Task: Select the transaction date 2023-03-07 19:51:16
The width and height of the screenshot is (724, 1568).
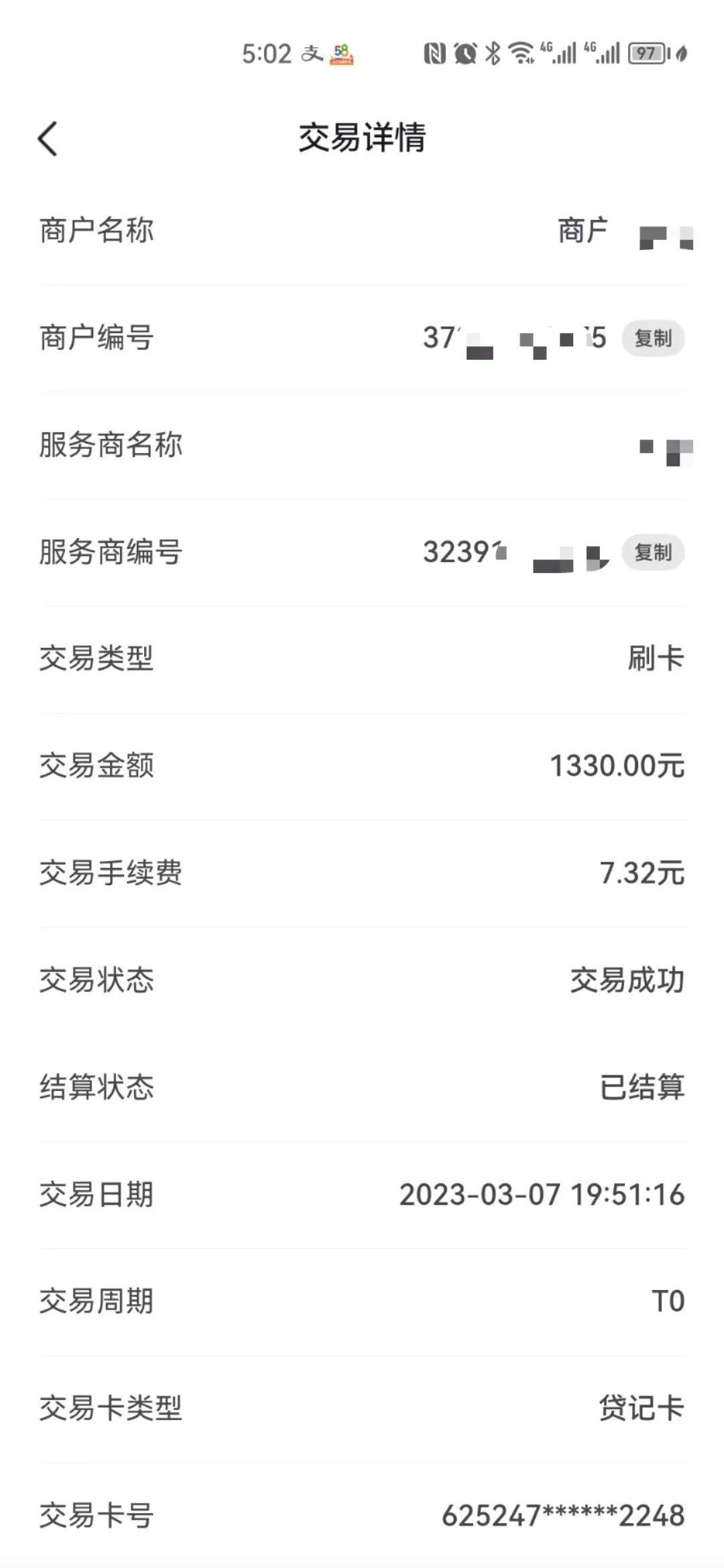Action: click(x=542, y=1195)
